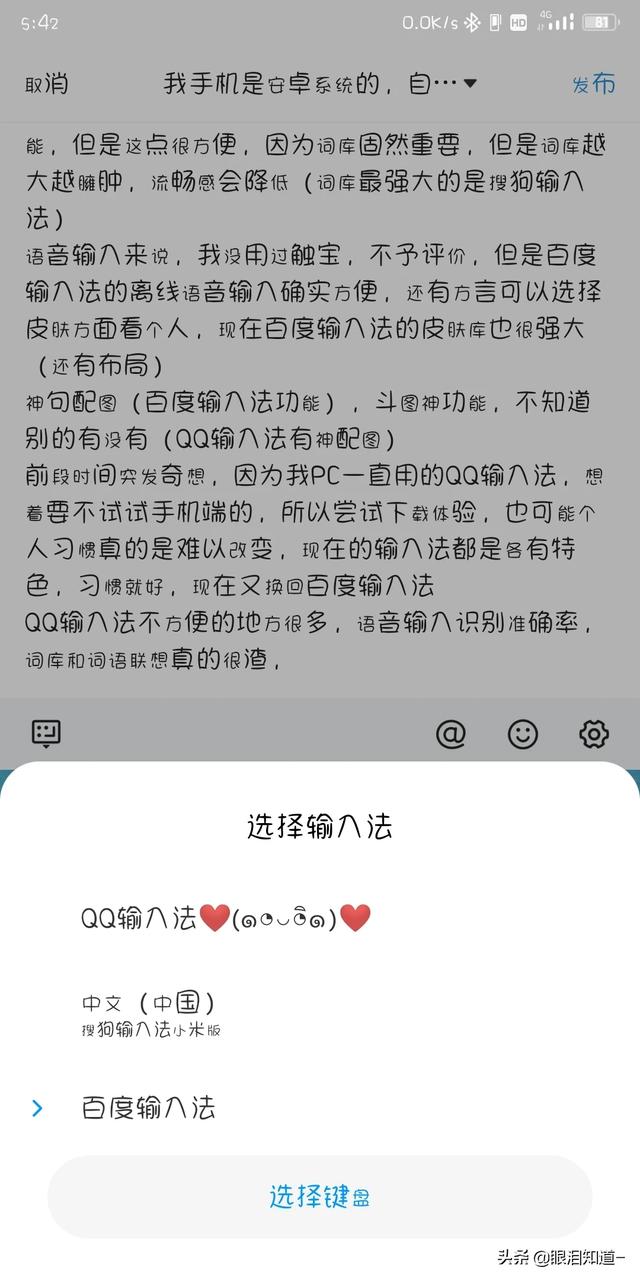Viewport: 640px width, 1280px height.
Task: Tap 取消 to cancel the post
Action: [47, 84]
